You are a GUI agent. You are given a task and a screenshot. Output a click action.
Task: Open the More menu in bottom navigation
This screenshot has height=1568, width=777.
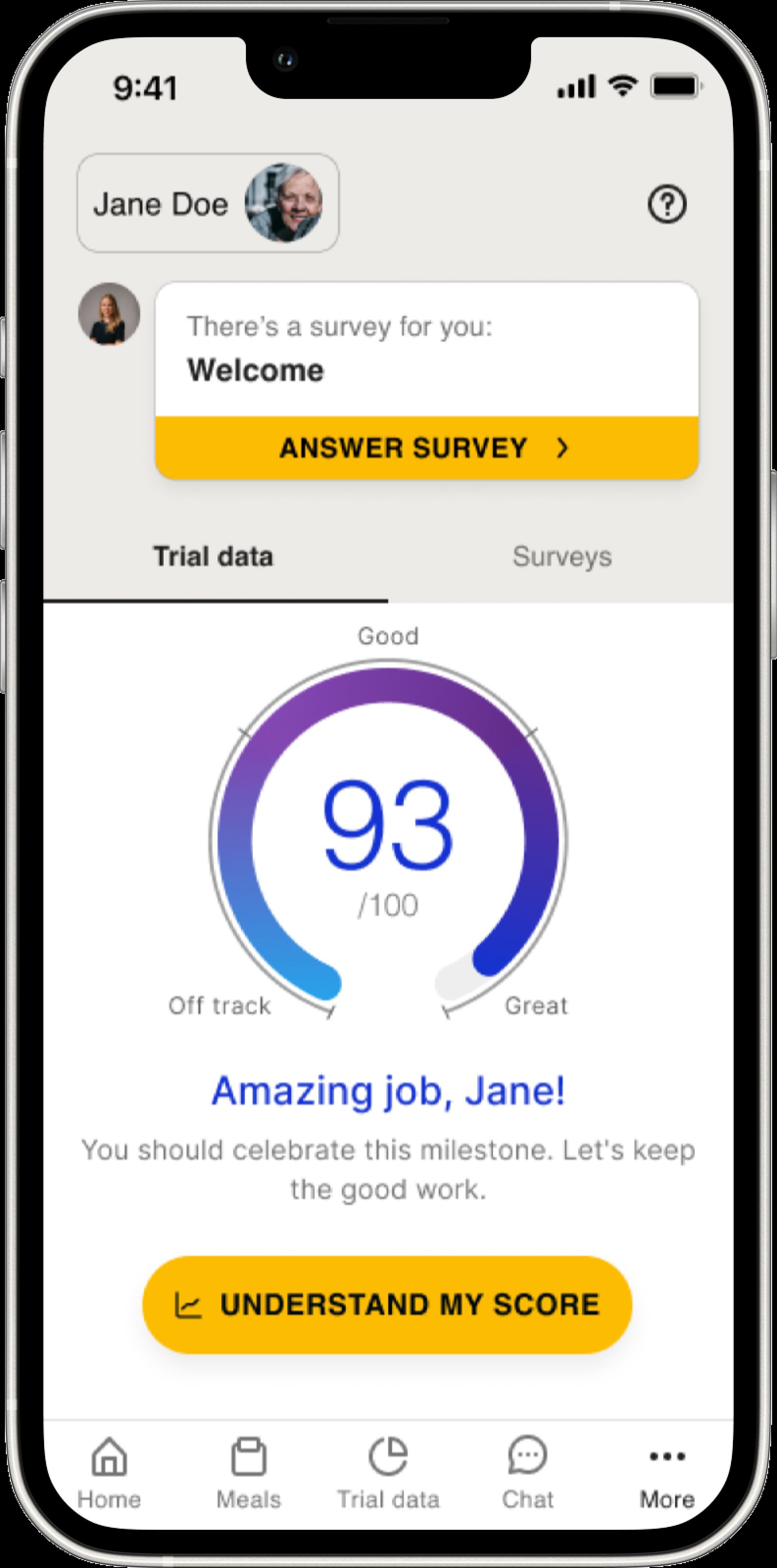click(x=667, y=1473)
